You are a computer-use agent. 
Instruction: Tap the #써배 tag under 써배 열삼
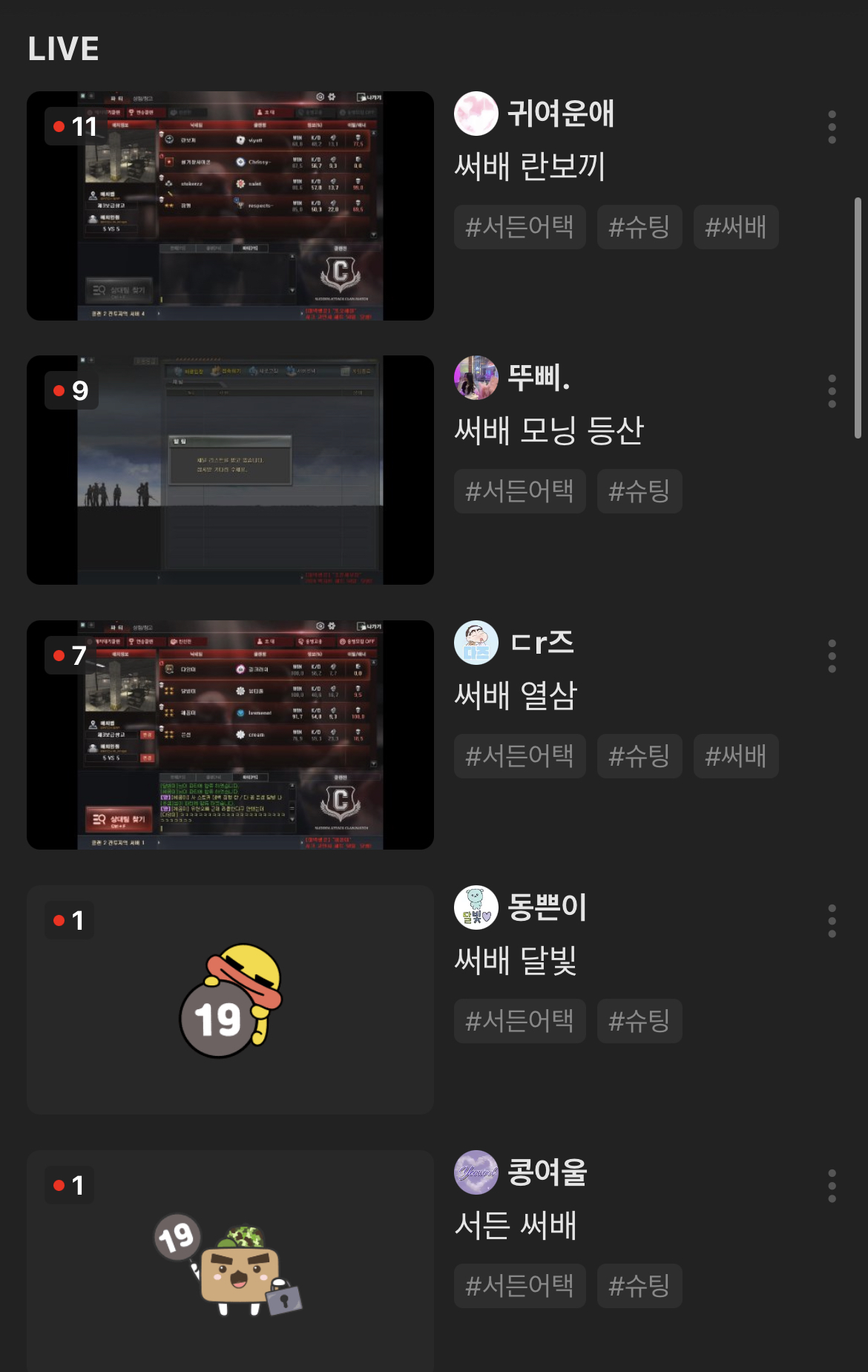point(735,756)
